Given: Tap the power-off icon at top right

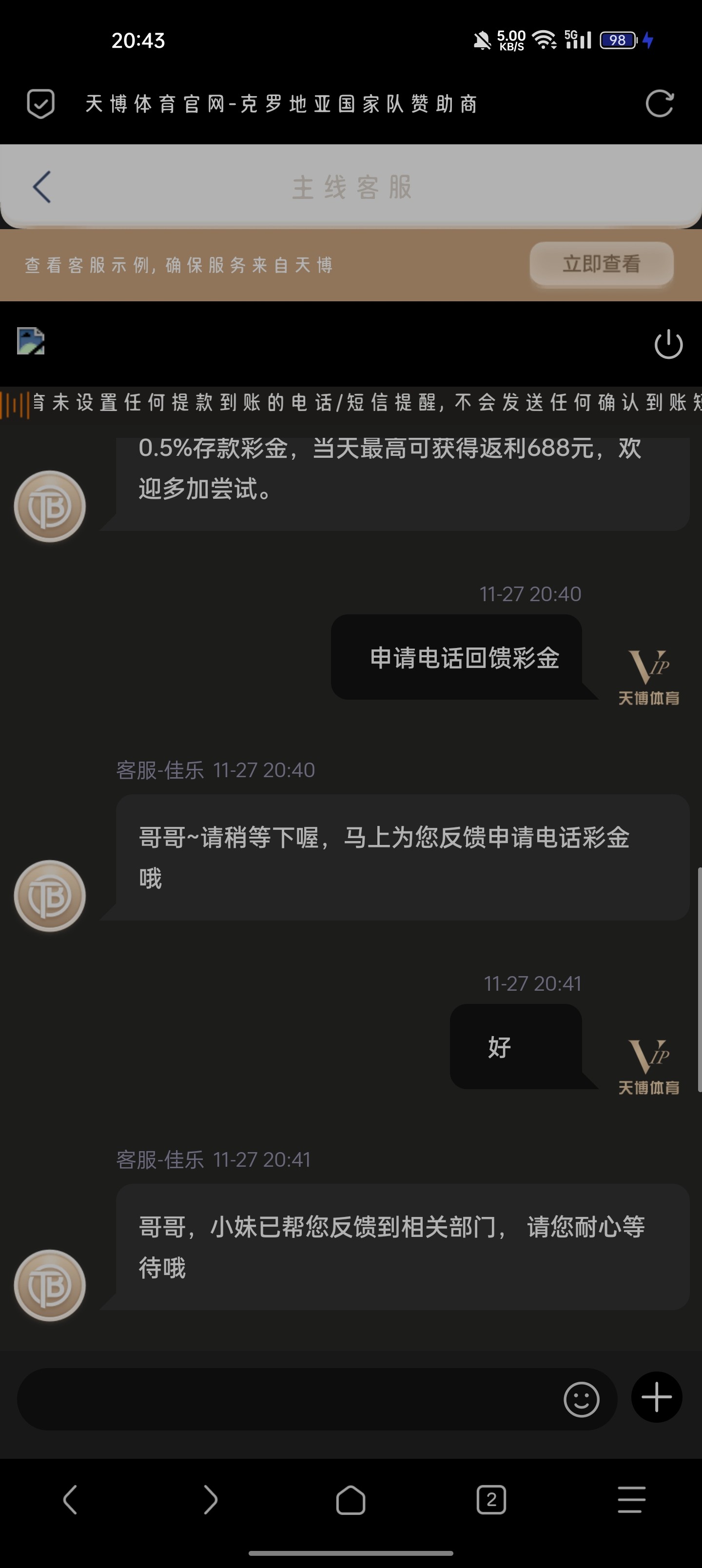Looking at the screenshot, I should pos(667,344).
